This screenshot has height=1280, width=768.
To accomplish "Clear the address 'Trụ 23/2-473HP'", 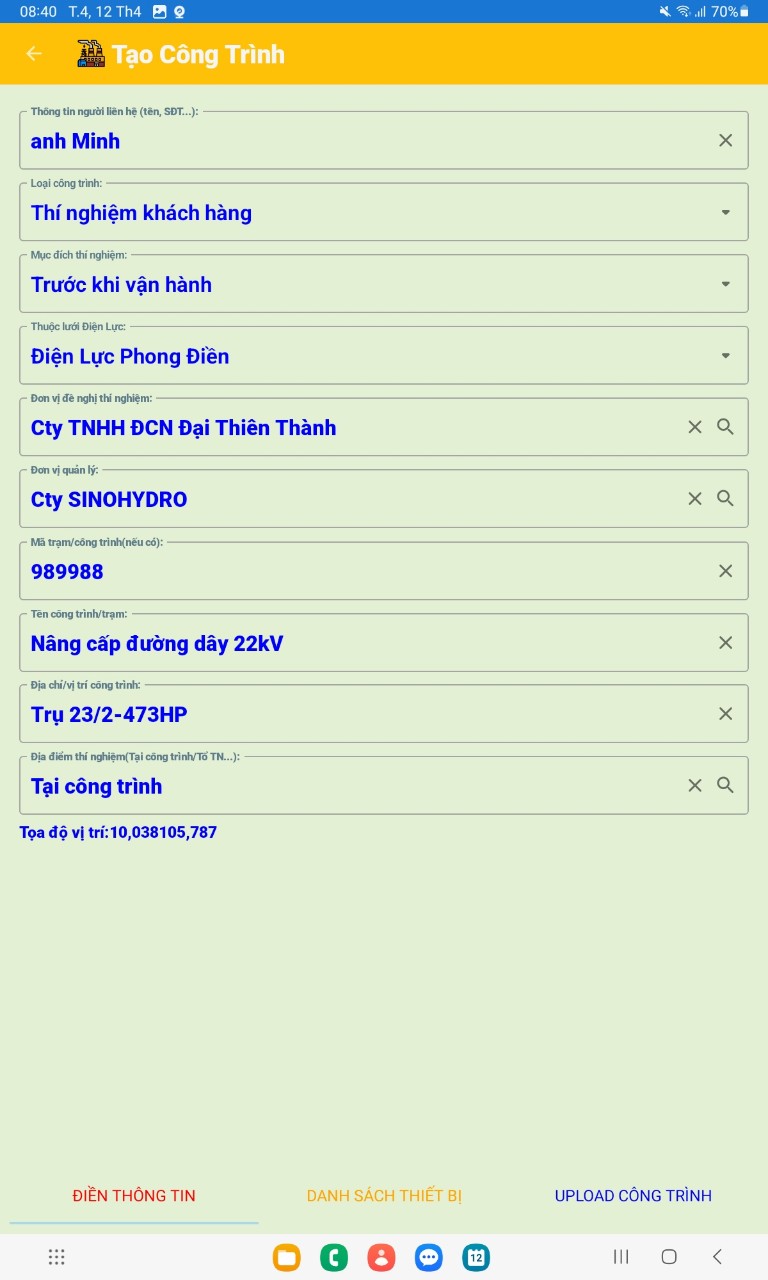I will (x=726, y=714).
